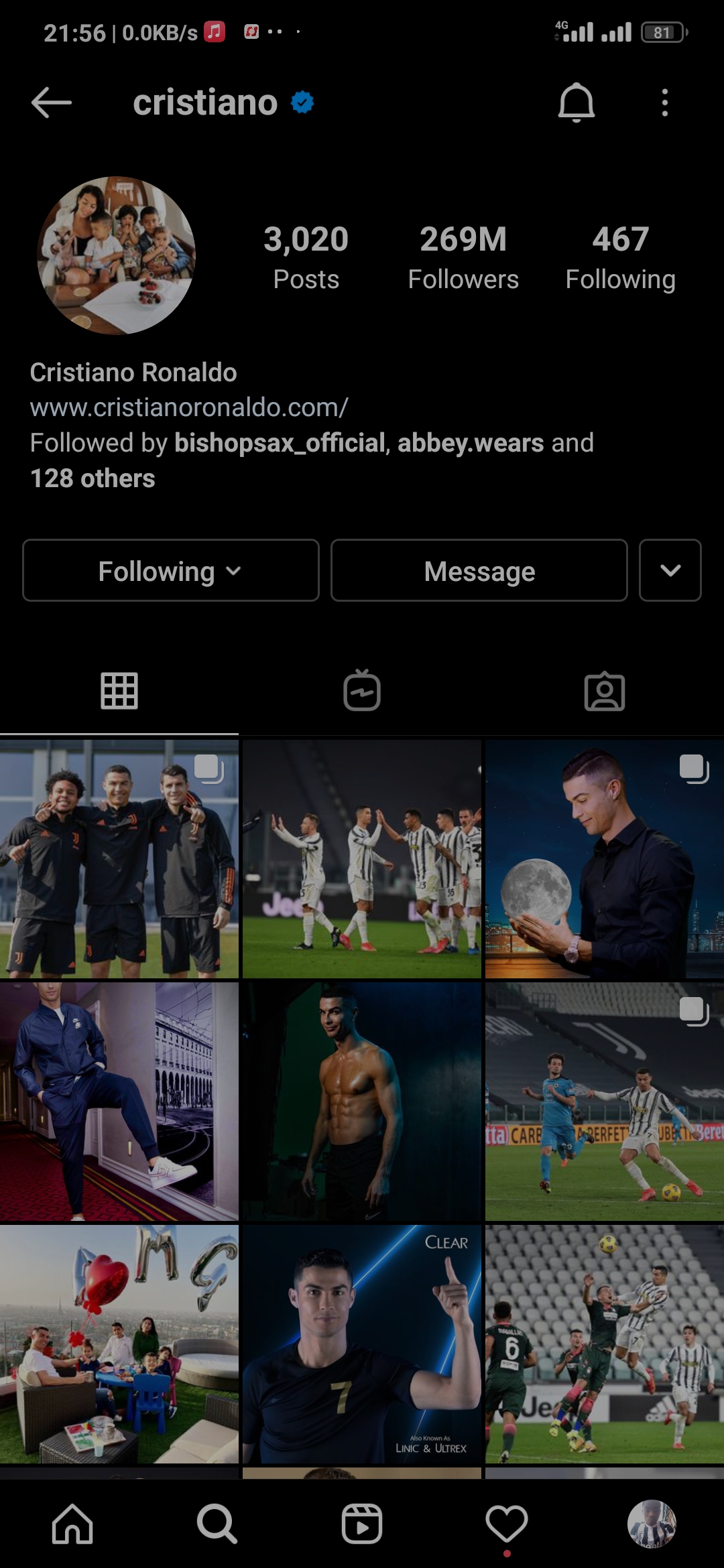The height and width of the screenshot is (1568, 724).
Task: Open the 467 Following list
Action: pyautogui.click(x=620, y=258)
